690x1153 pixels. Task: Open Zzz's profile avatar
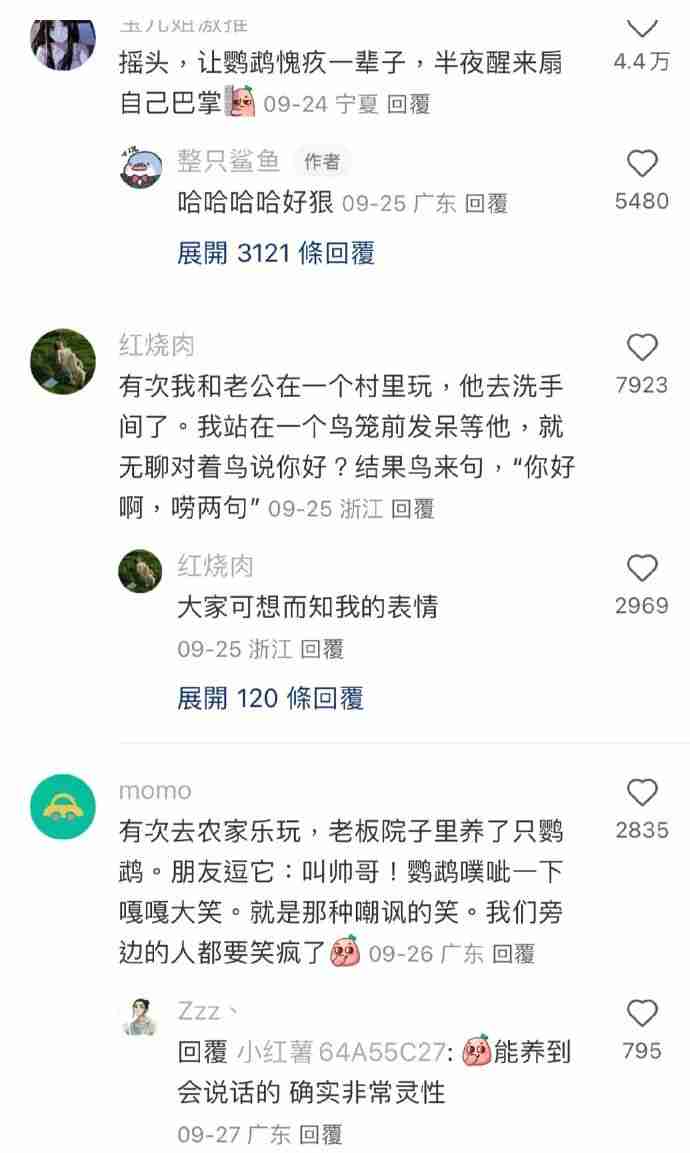(141, 1017)
